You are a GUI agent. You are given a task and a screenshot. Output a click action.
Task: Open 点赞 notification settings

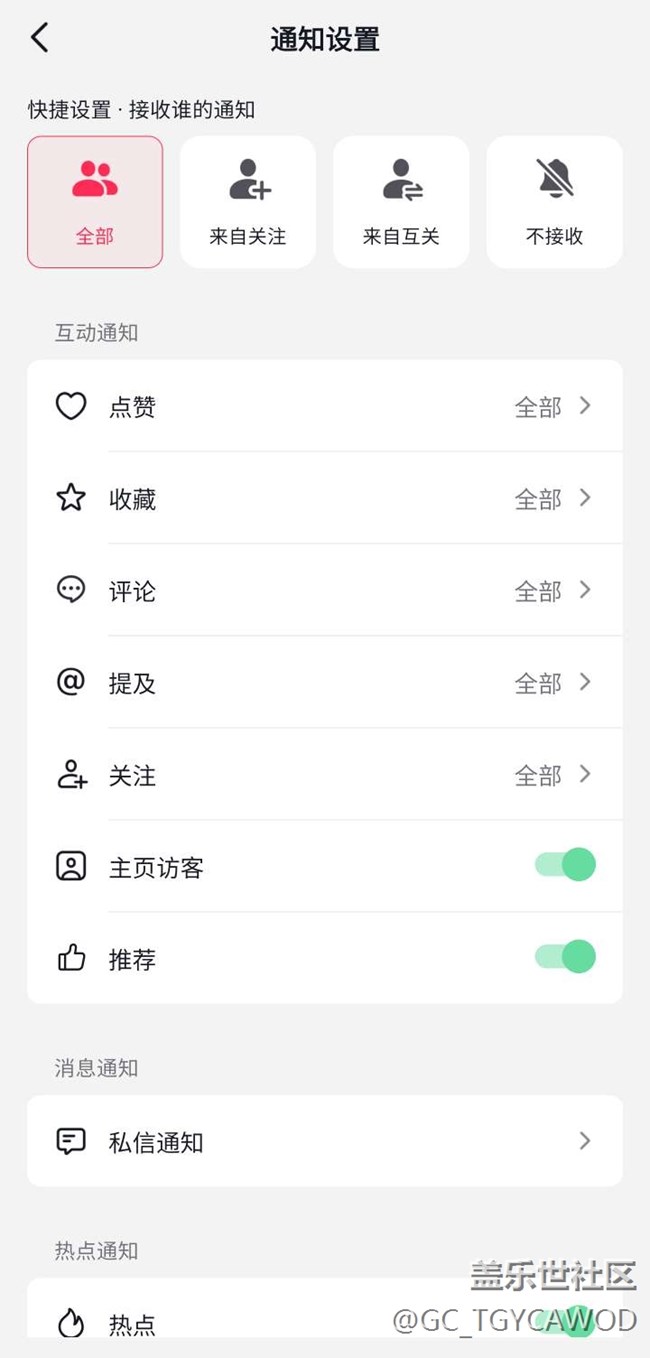[x=325, y=406]
